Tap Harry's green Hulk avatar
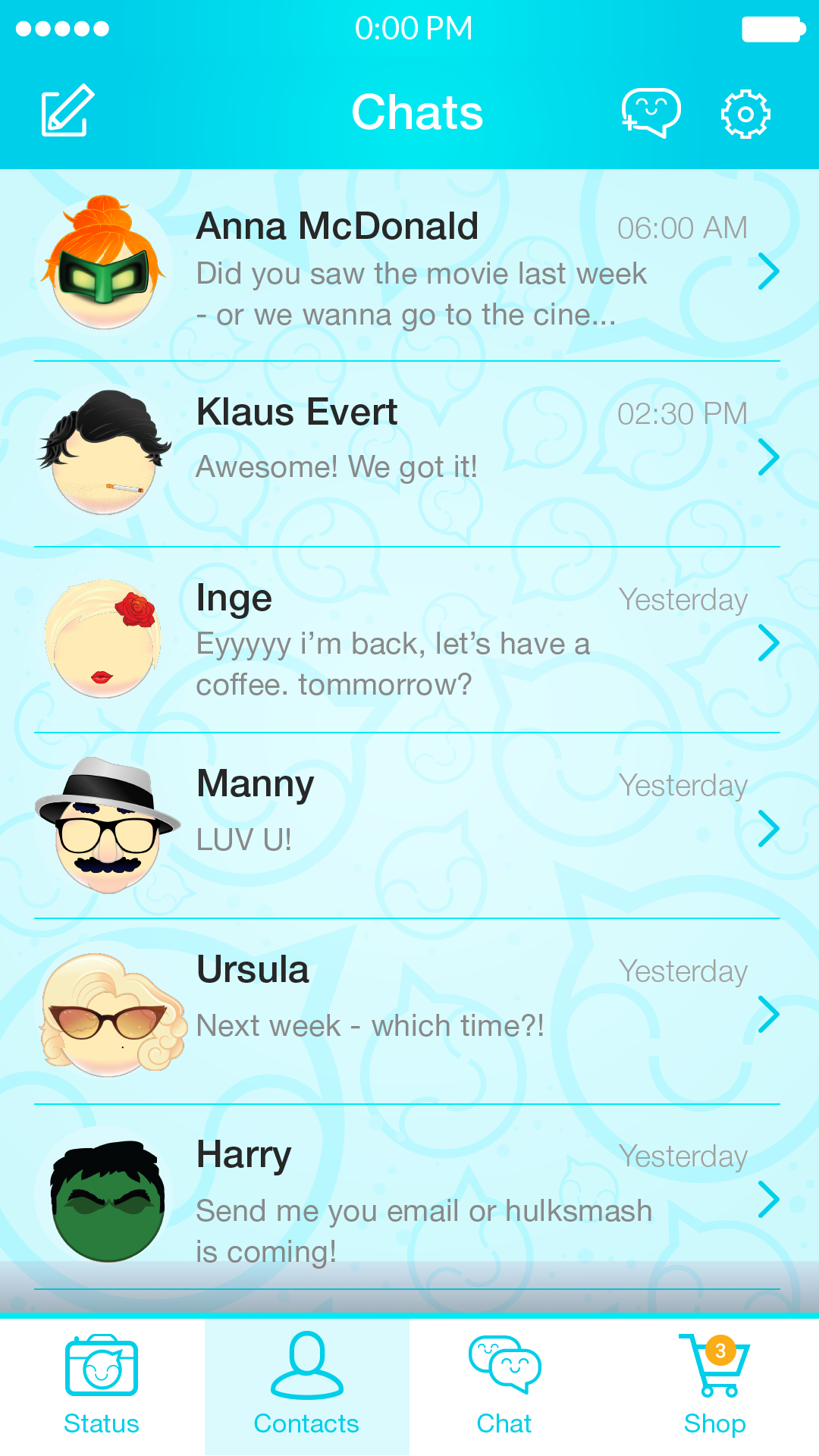819x1456 pixels. (105, 1197)
